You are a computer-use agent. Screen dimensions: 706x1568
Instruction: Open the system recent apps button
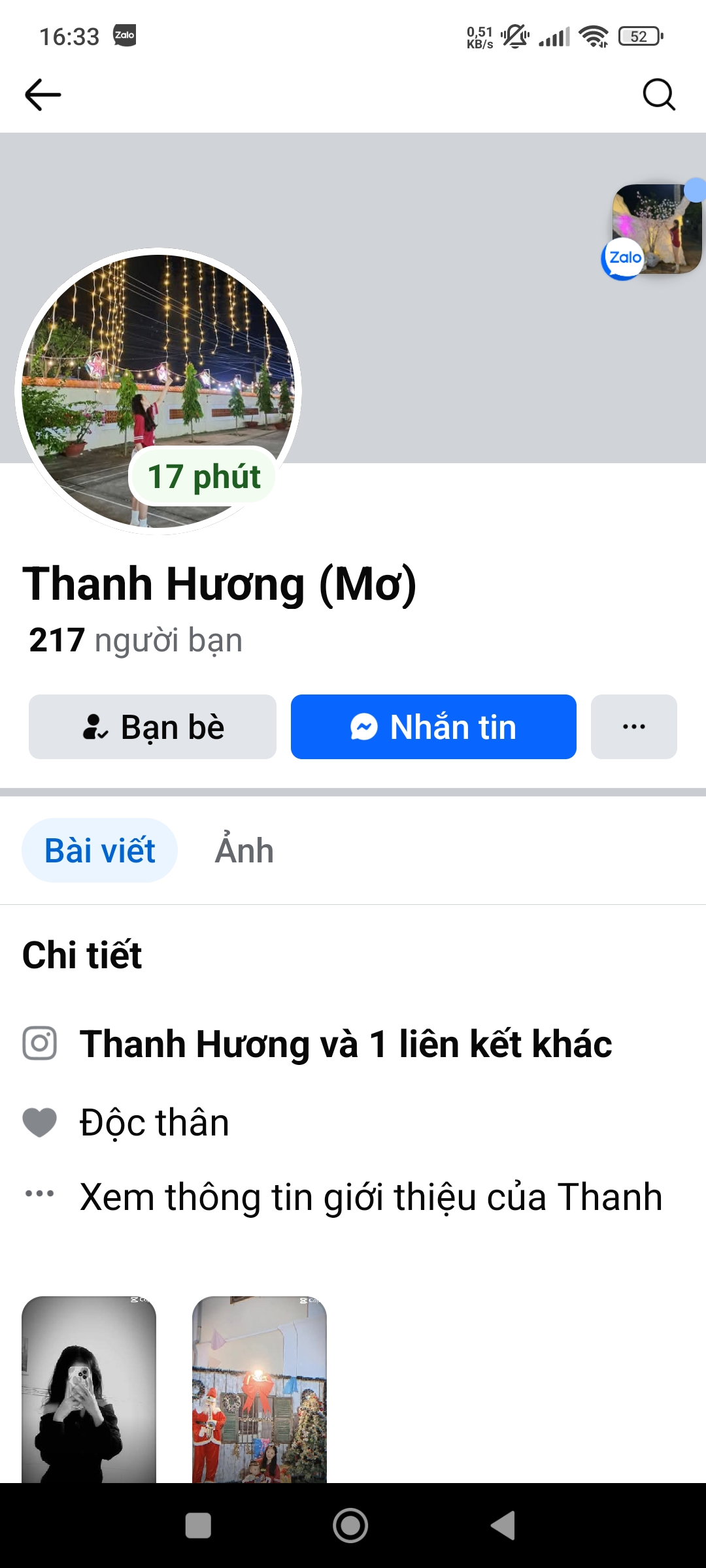click(x=198, y=1526)
